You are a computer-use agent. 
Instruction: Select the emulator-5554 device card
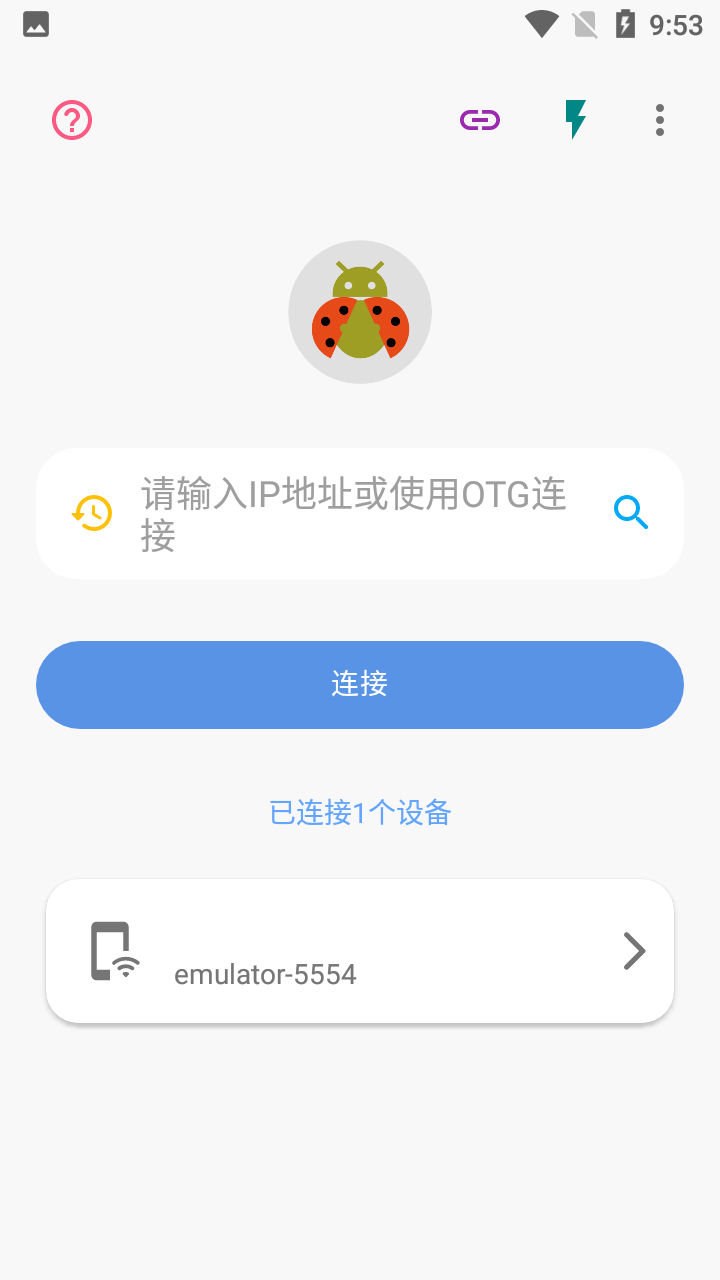(x=360, y=951)
